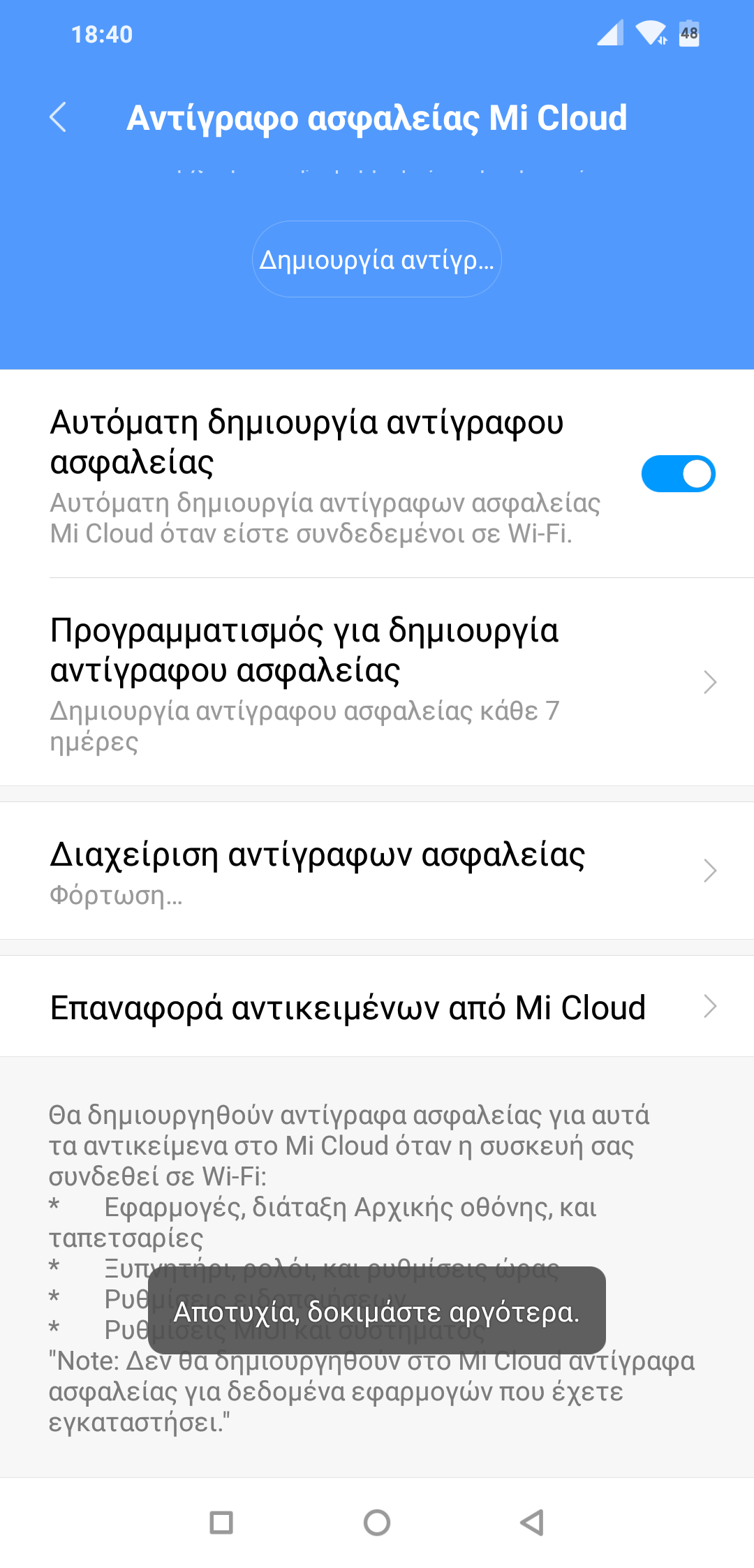754x1568 pixels.
Task: Disable Αυτόματη δημιουργία αντίγραφου ασφαλείας switch
Action: 678,474
